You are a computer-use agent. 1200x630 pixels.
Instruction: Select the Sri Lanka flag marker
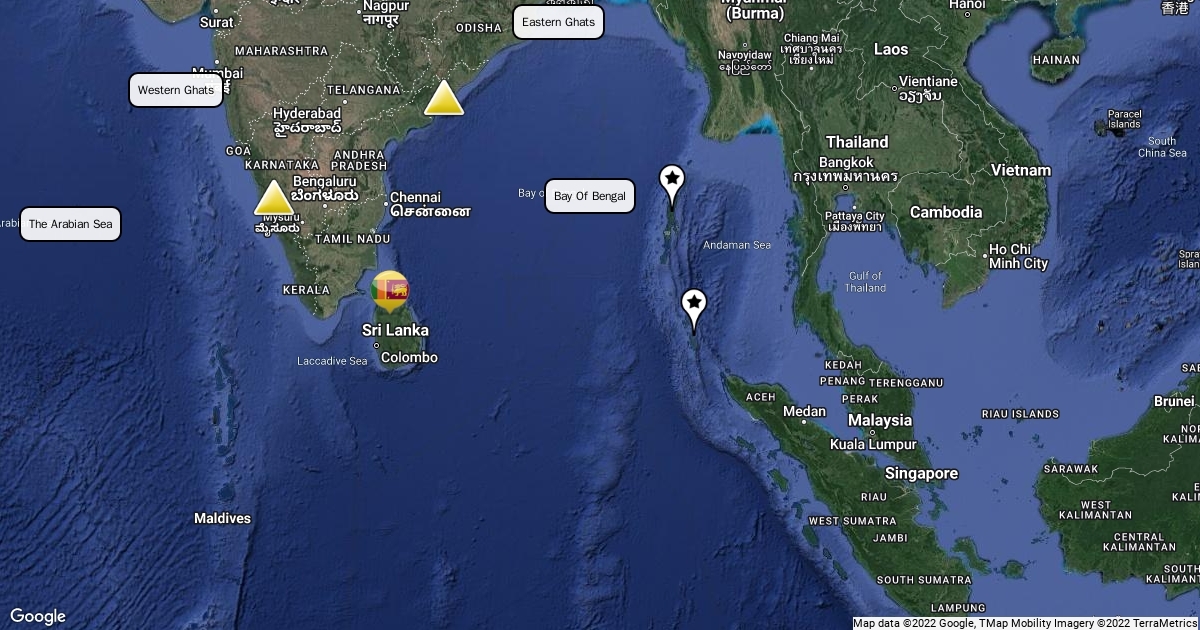point(390,290)
